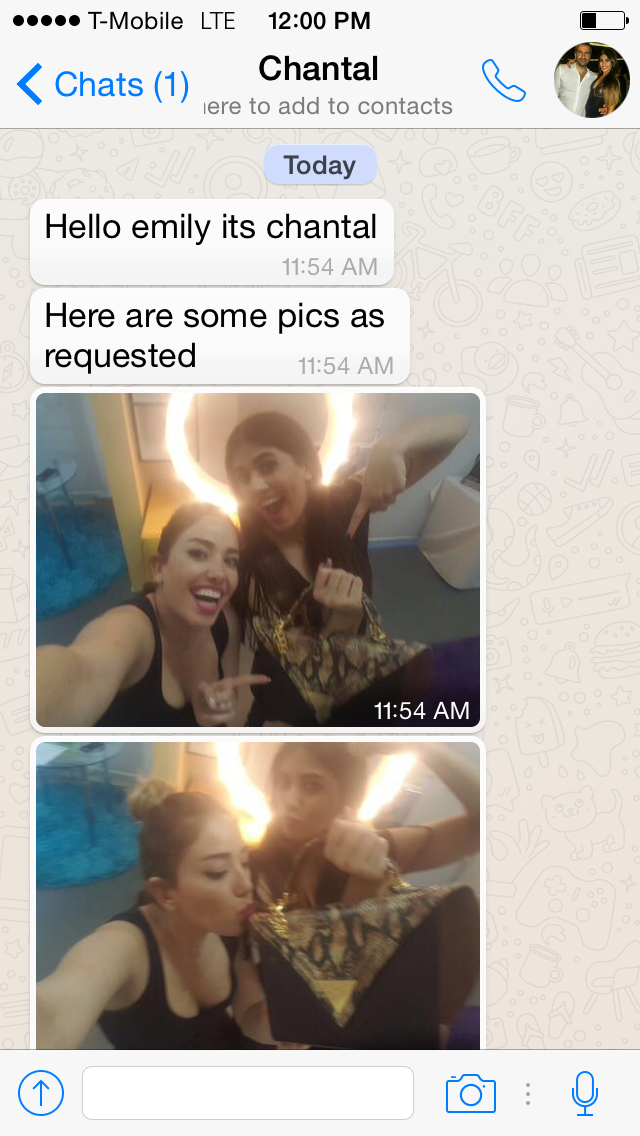The image size is (640, 1136).
Task: Open Chantal's profile picture
Action: pos(592,81)
